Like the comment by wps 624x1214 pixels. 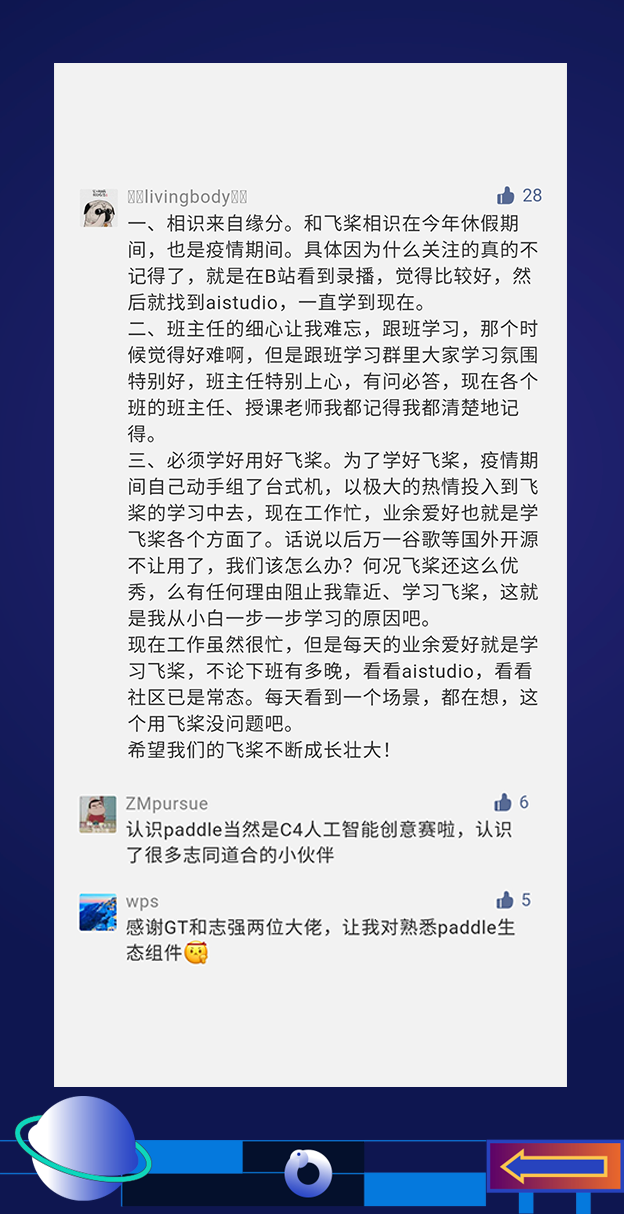(506, 900)
